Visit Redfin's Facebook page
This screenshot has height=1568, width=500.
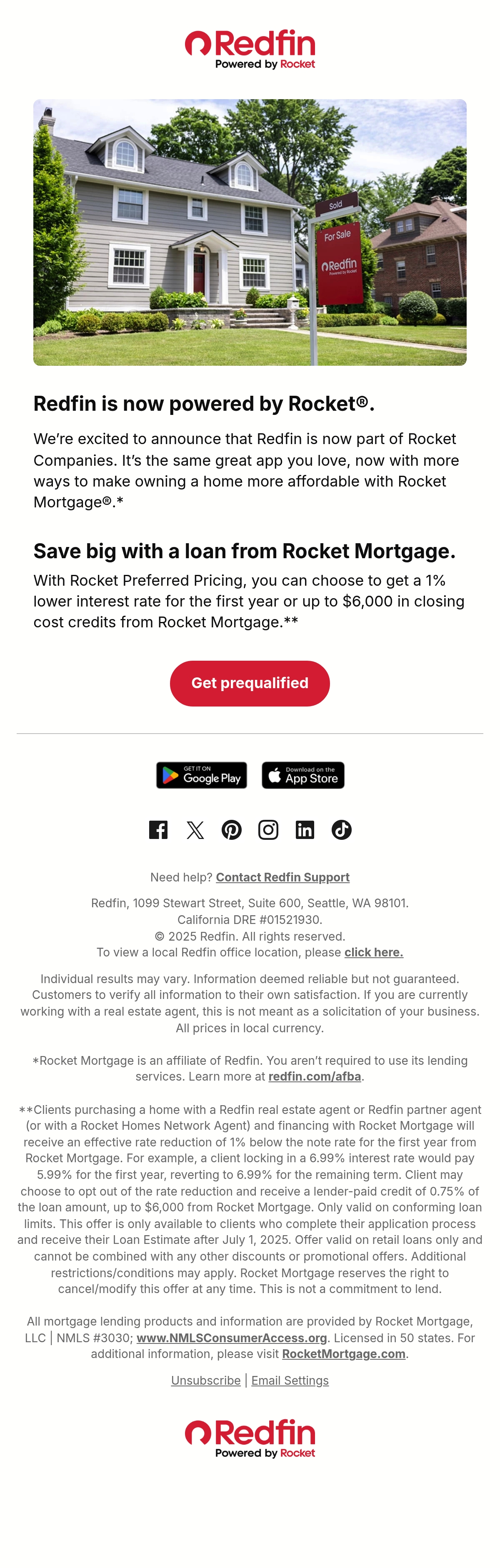click(158, 830)
